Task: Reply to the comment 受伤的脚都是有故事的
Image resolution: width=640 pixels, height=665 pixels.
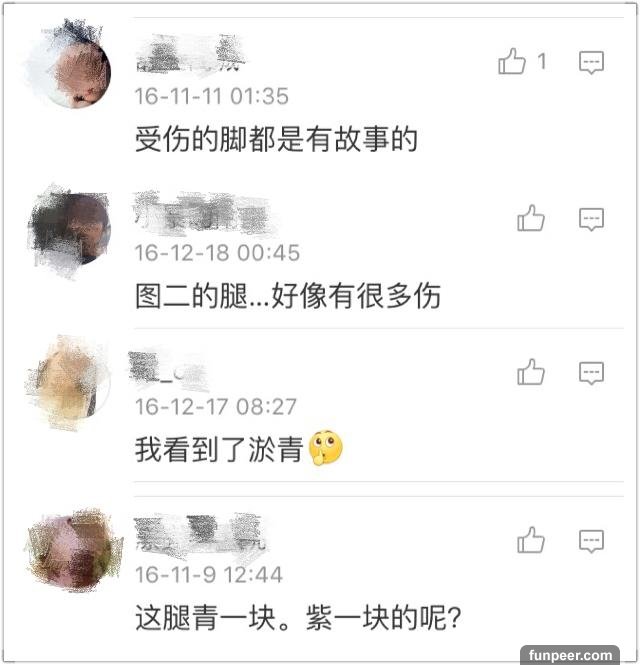Action: [592, 62]
